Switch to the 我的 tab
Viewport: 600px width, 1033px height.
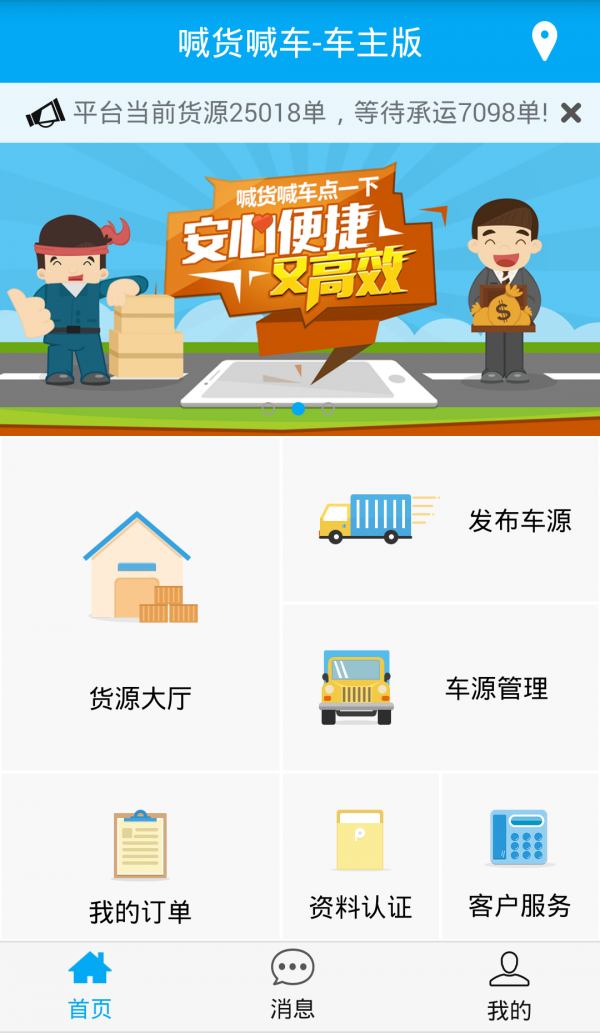point(509,986)
